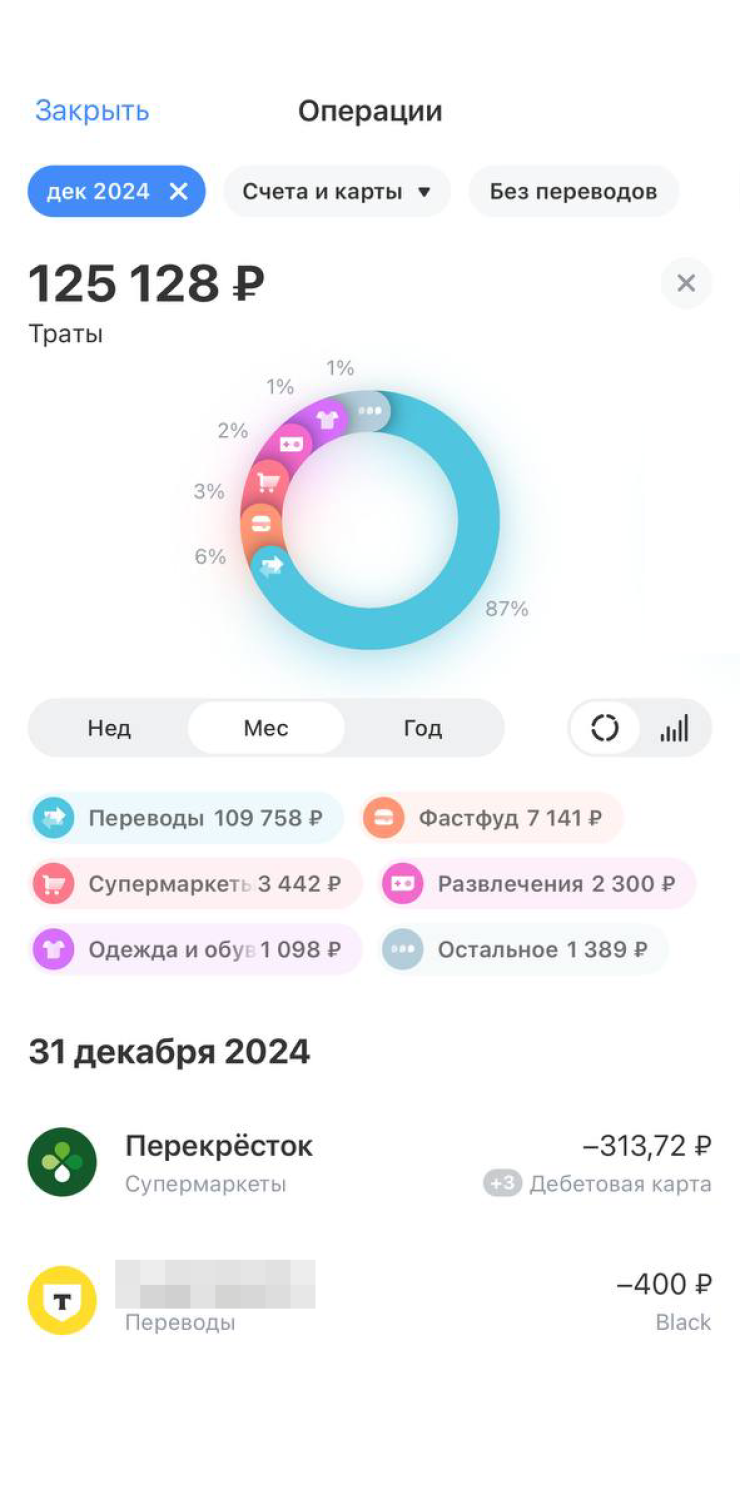The height and width of the screenshot is (1490, 741).
Task: Open the −400 ₽ Black transfer transaction
Action: coord(370,1300)
